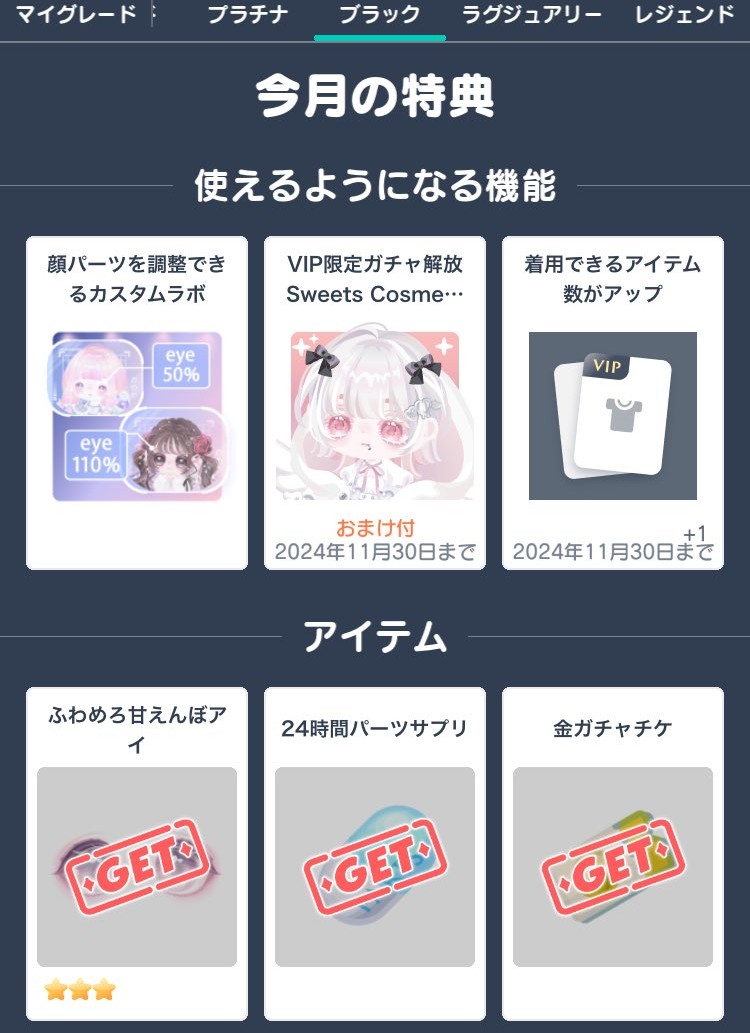The image size is (750, 1033).
Task: Tap the 金ガチャチケ item card
Action: (612, 853)
